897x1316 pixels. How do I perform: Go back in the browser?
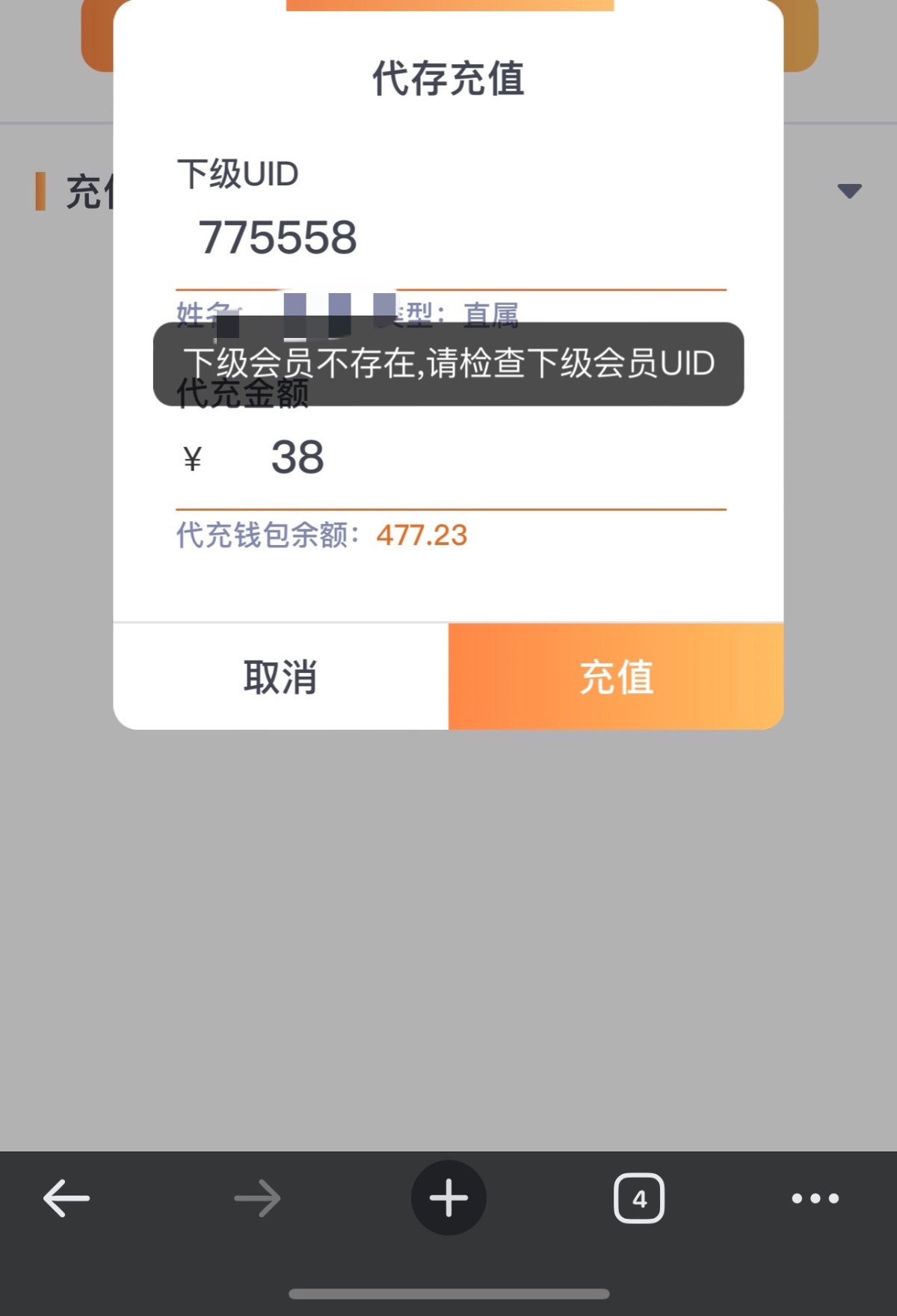tap(67, 1198)
